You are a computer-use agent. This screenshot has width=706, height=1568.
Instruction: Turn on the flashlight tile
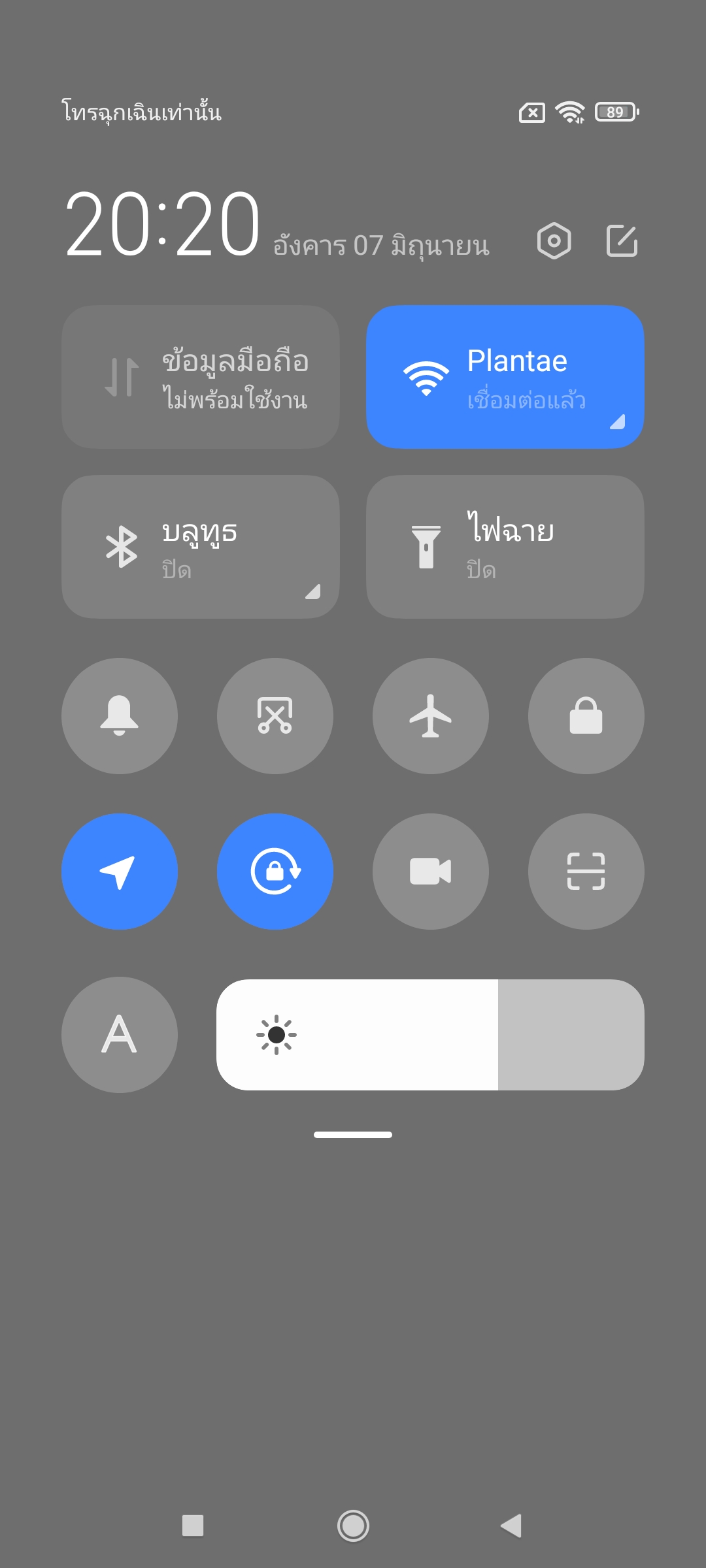point(505,547)
